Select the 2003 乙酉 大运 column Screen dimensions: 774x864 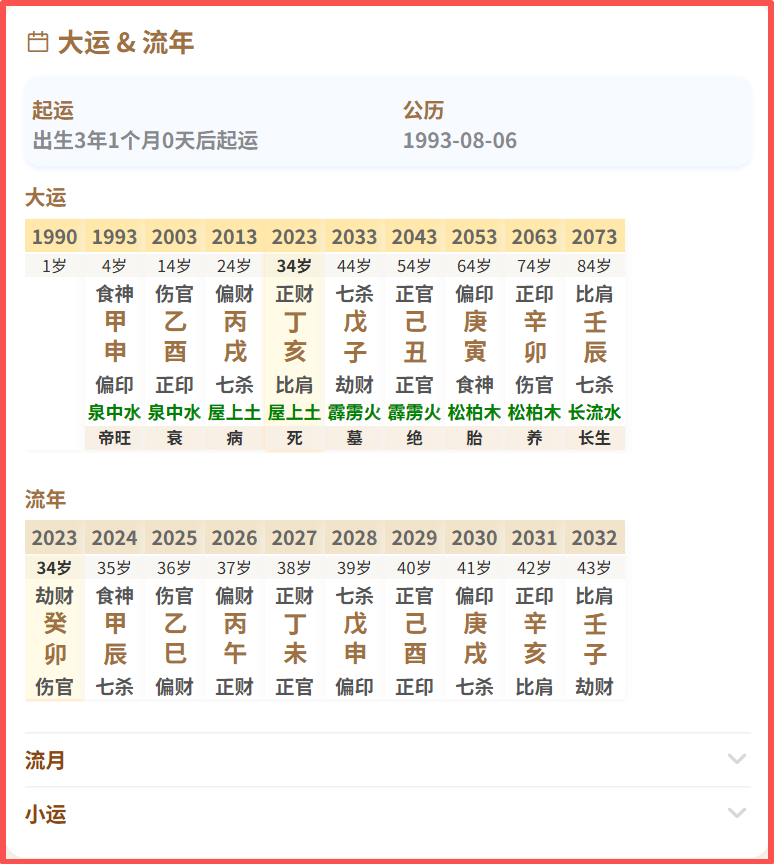tap(175, 337)
